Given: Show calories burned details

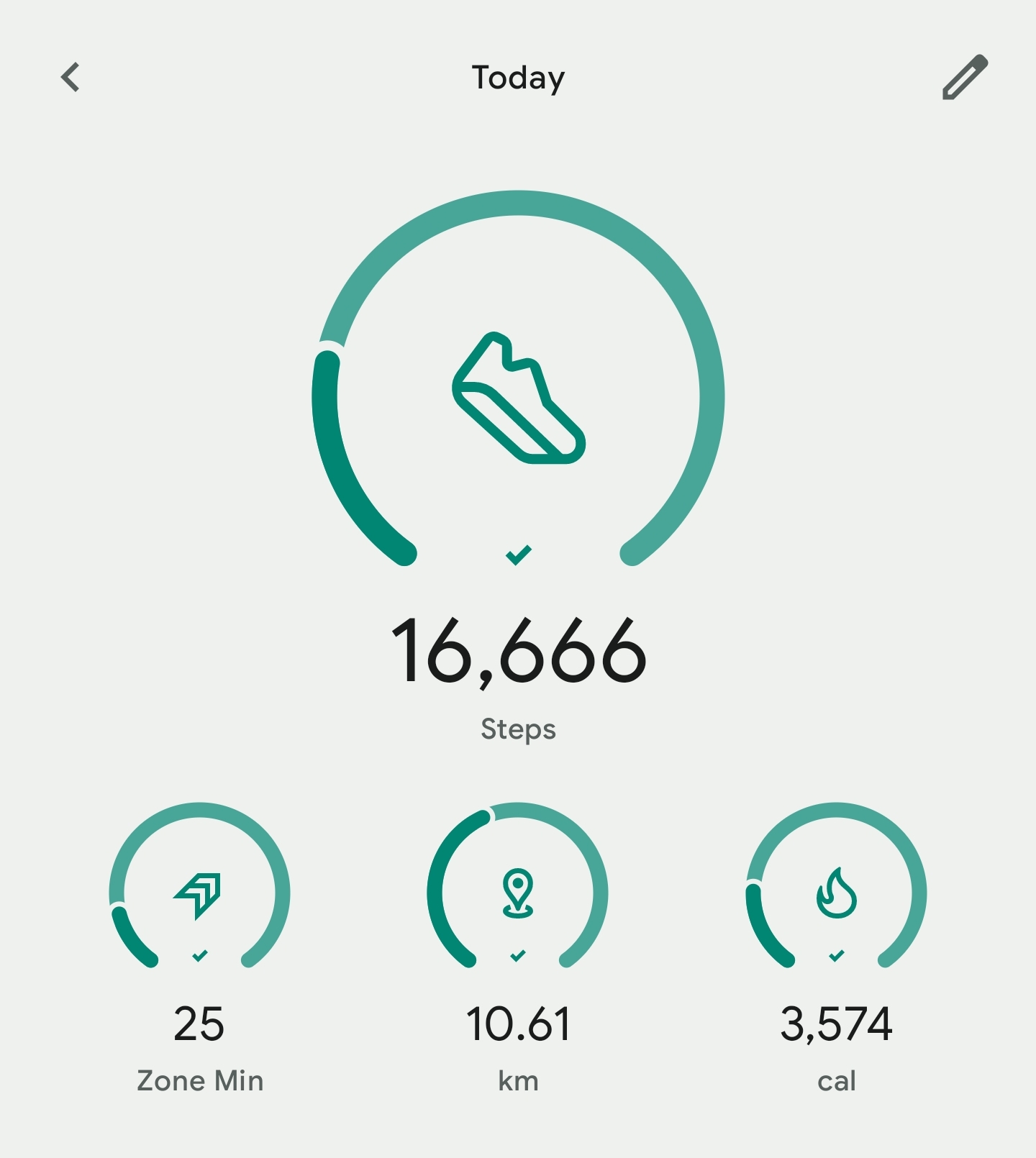Looking at the screenshot, I should point(836,894).
